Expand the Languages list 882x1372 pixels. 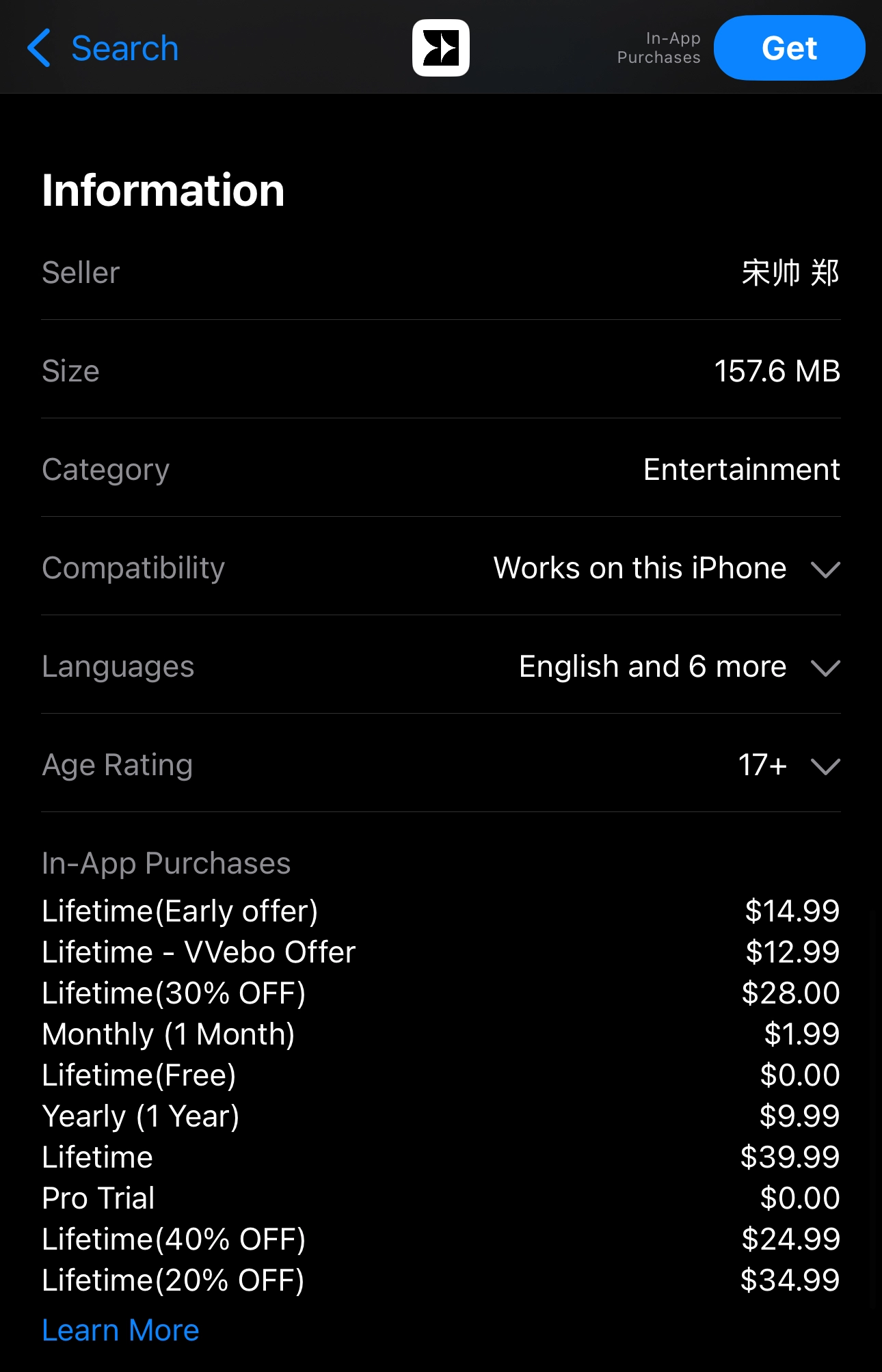[x=825, y=668]
